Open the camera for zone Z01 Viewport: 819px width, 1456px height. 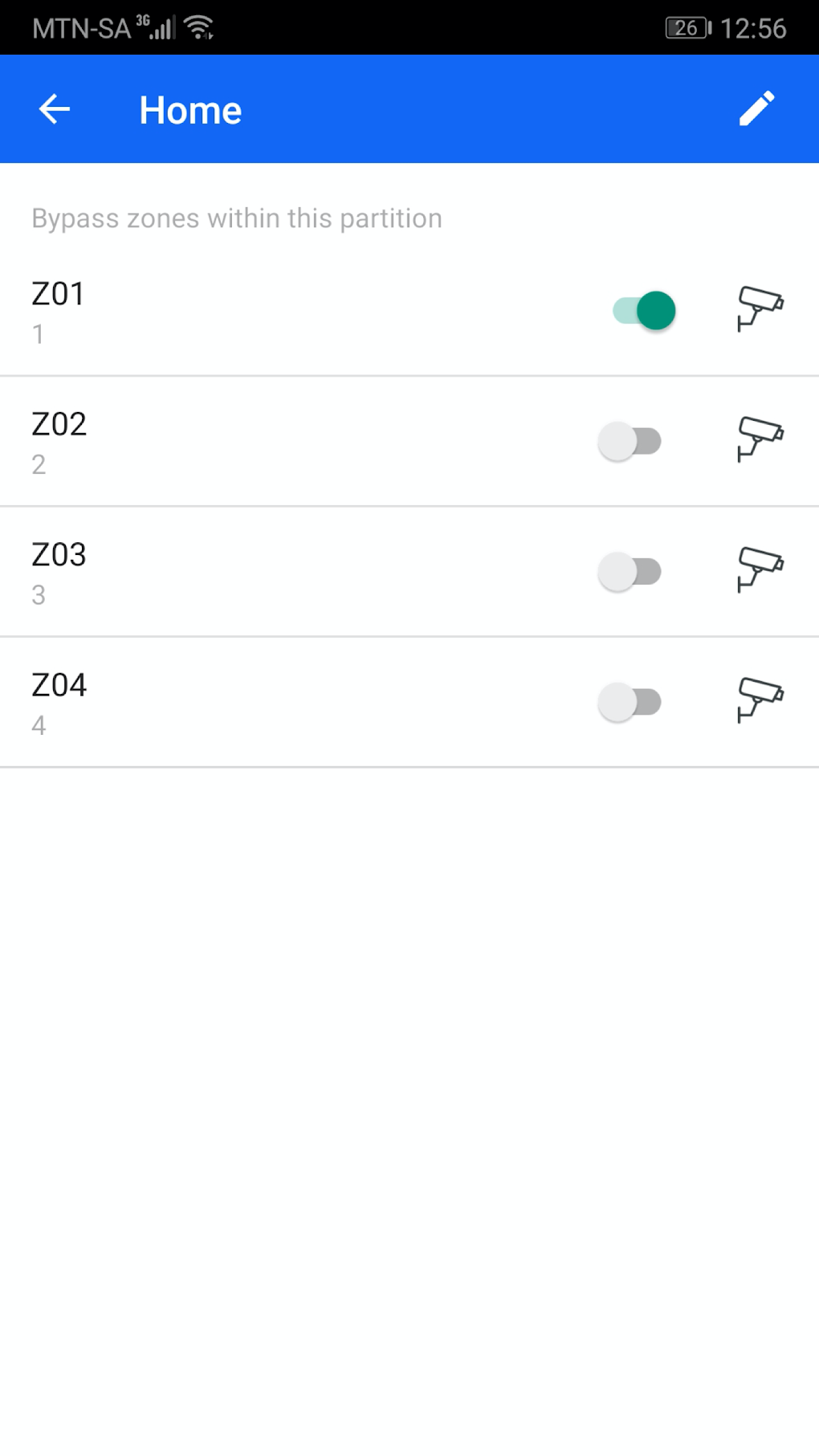pyautogui.click(x=760, y=309)
